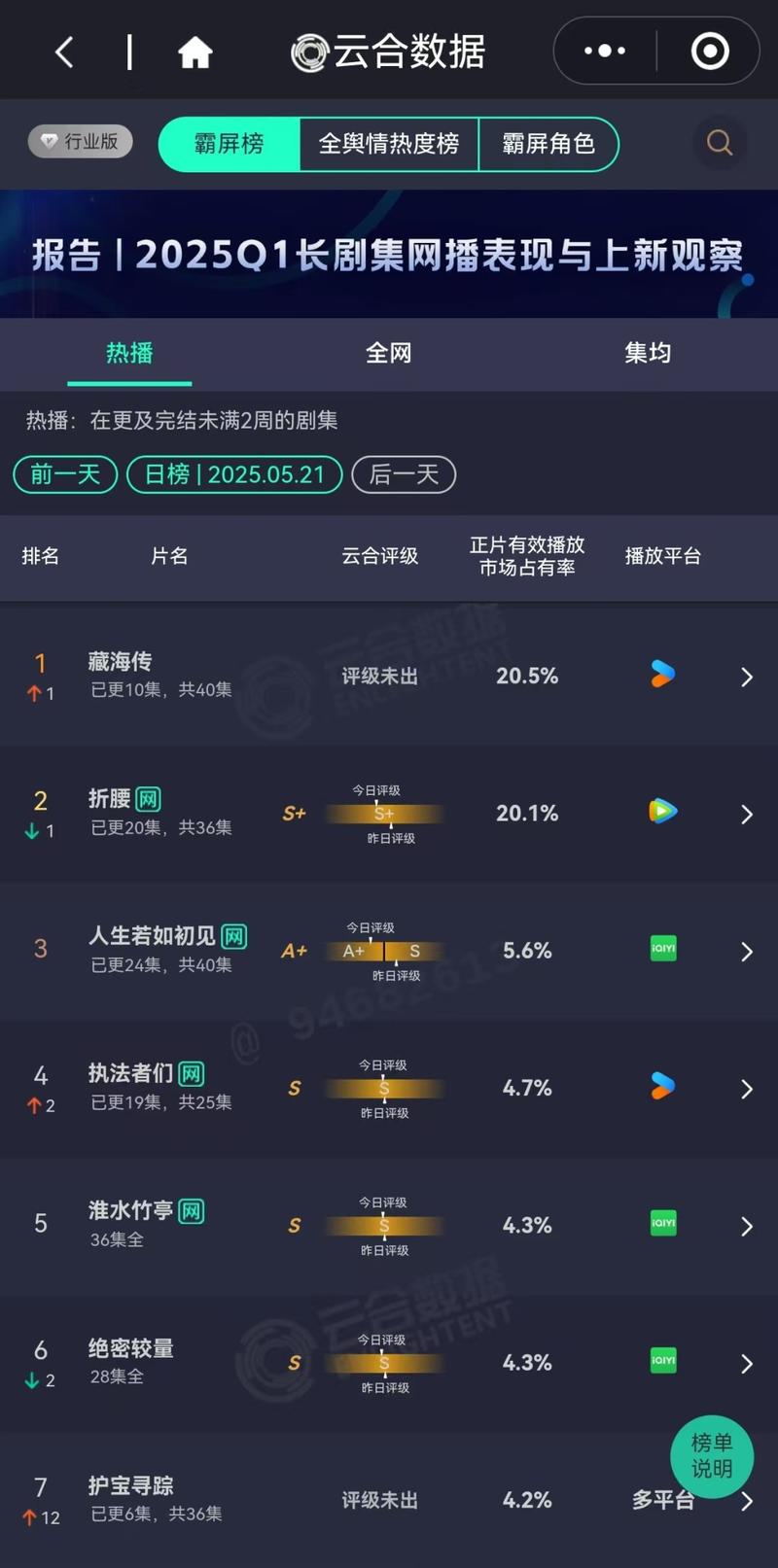Close the mini program via circle icon
The width and height of the screenshot is (778, 1568).
709,51
